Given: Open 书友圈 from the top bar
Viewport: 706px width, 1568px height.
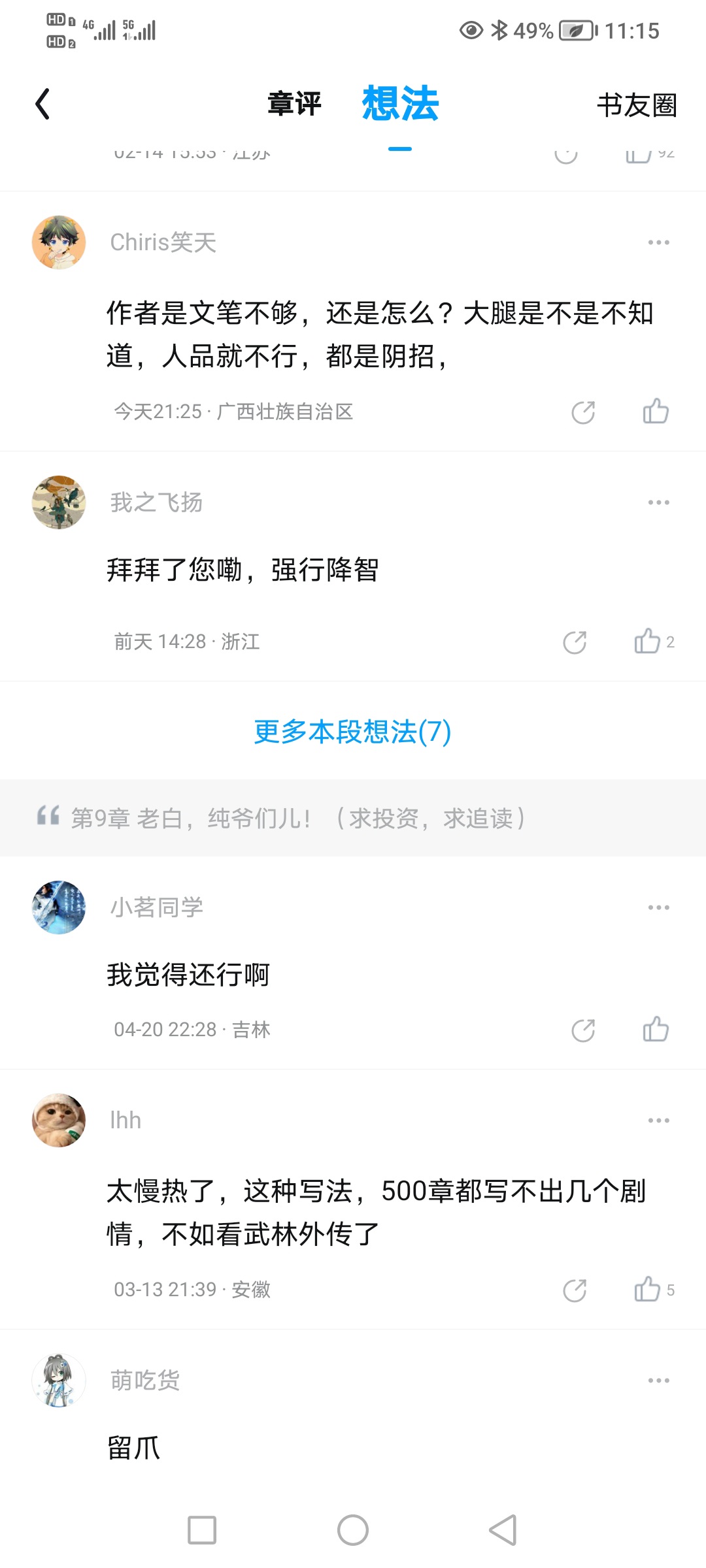Looking at the screenshot, I should click(x=636, y=105).
